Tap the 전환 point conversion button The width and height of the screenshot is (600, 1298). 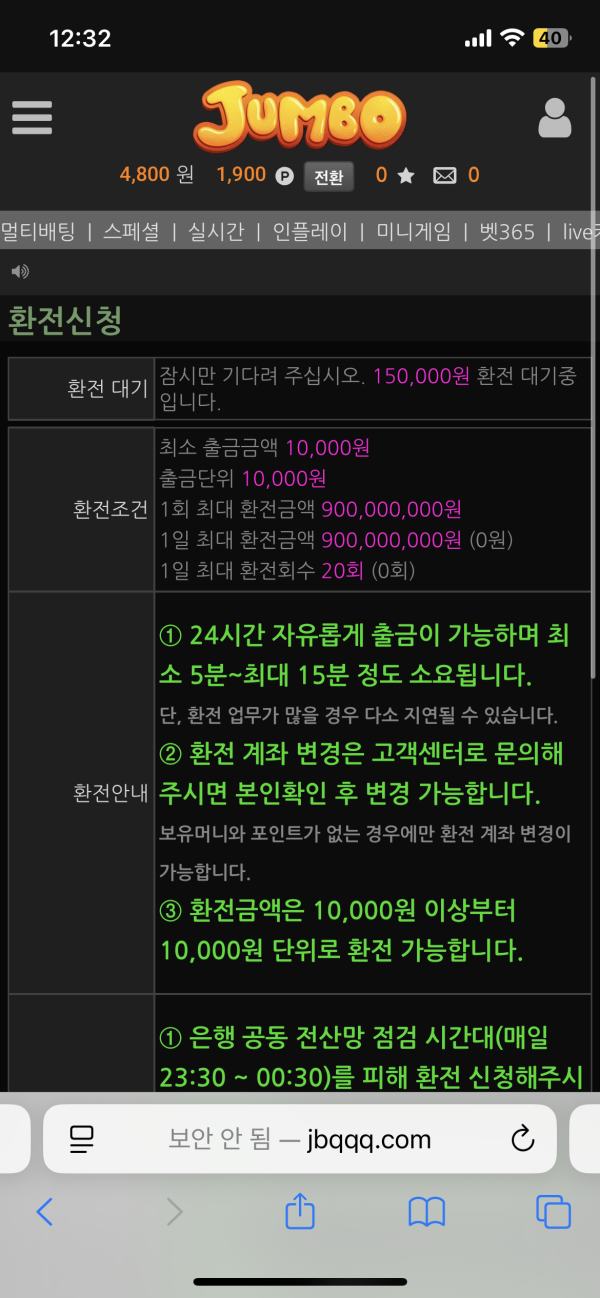(328, 176)
